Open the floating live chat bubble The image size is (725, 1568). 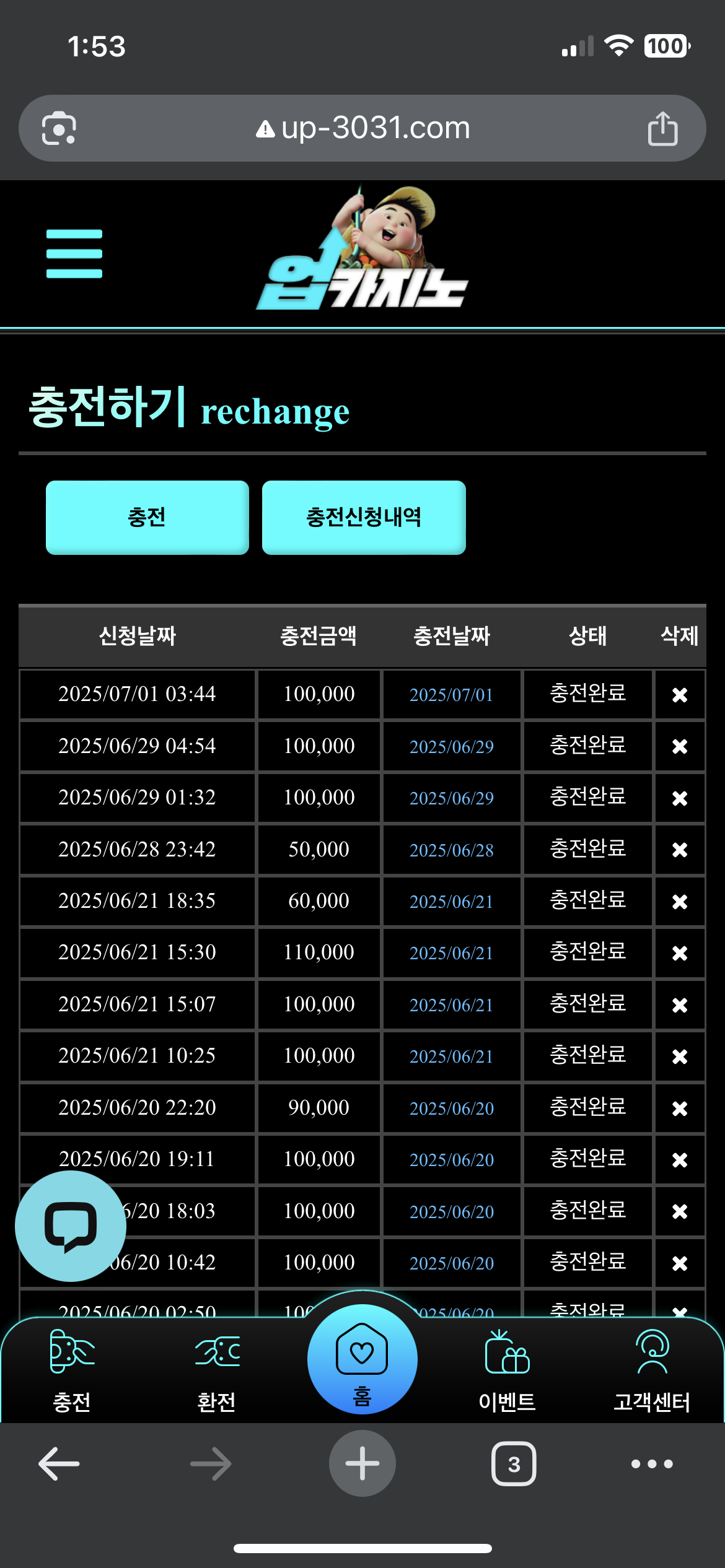coord(71,1226)
